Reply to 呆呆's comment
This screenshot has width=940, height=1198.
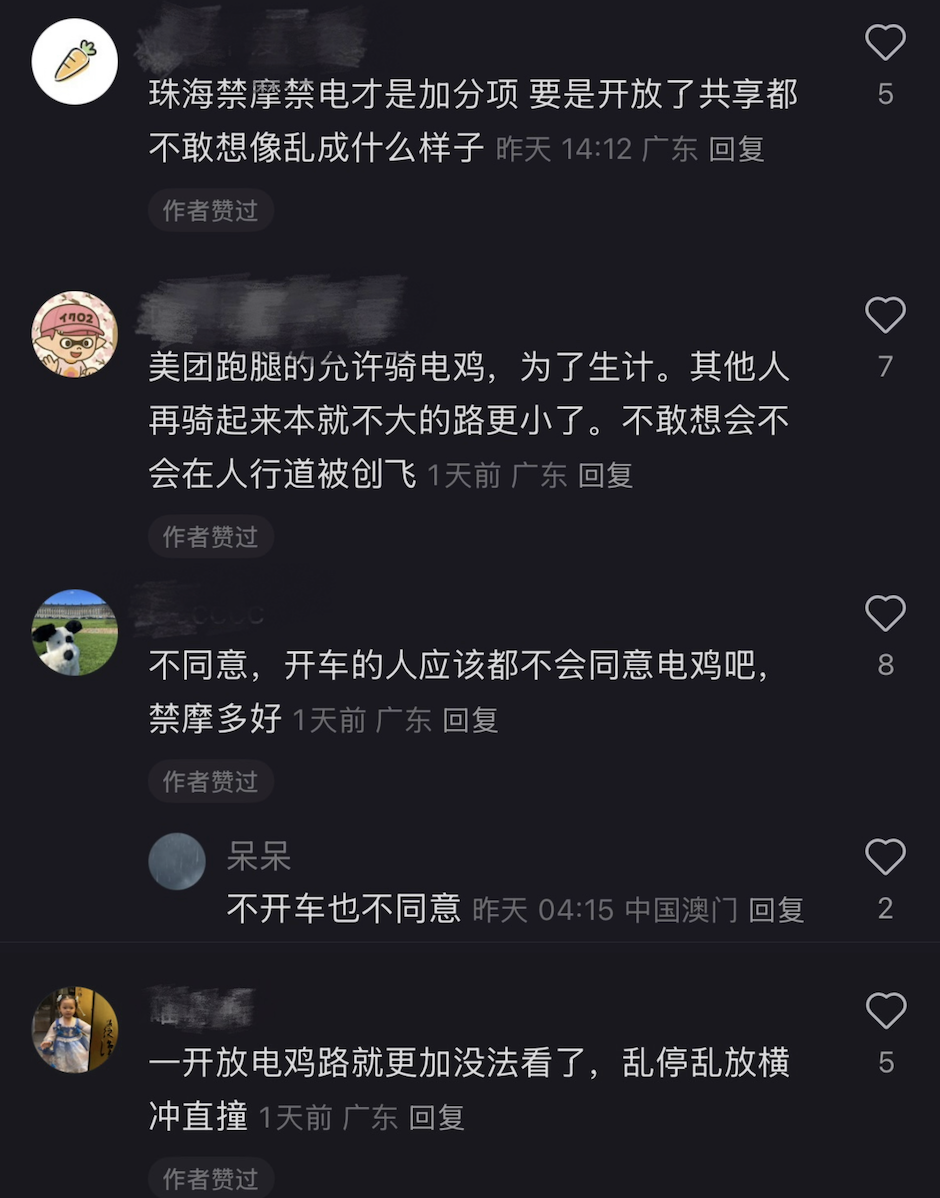click(777, 910)
